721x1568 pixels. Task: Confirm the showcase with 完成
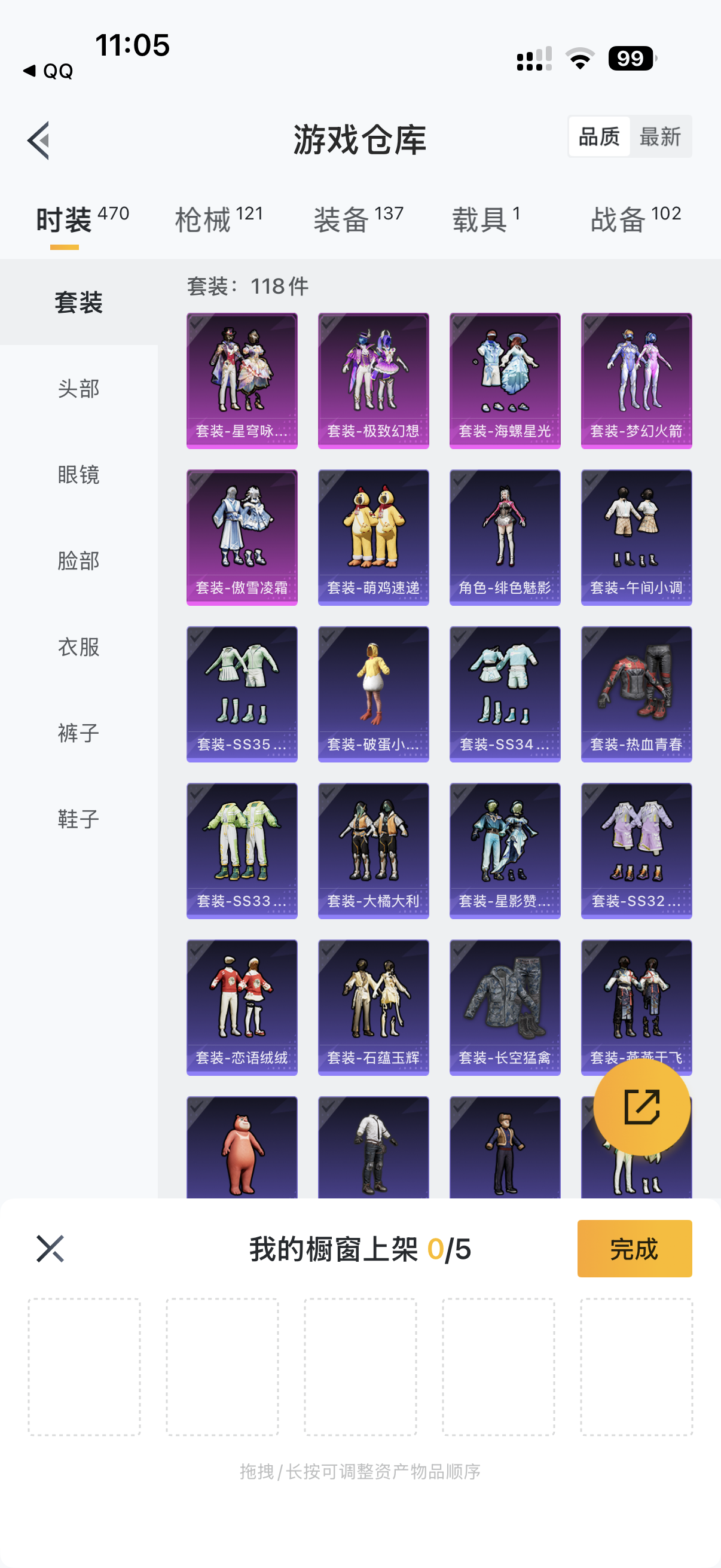click(634, 1249)
